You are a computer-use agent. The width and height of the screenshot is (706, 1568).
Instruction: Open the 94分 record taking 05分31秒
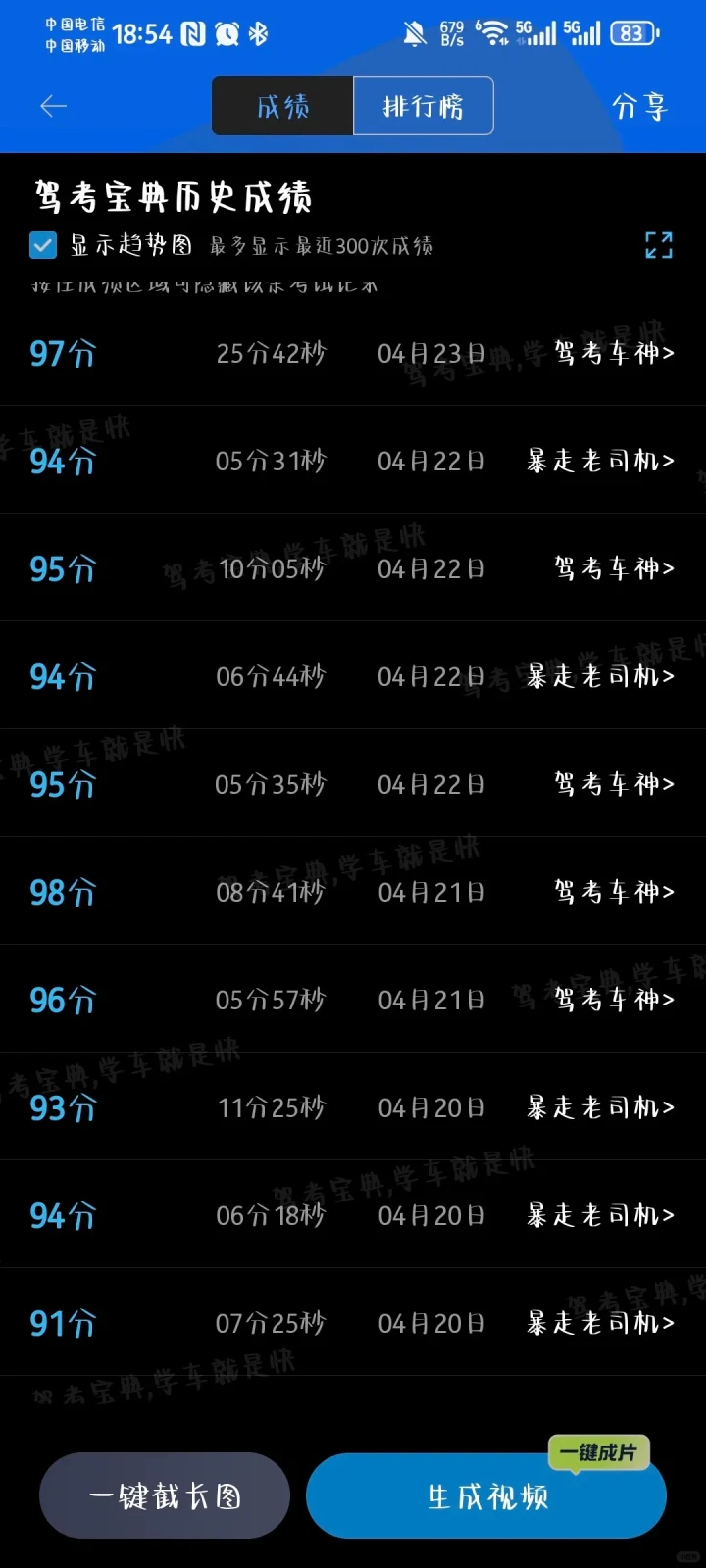353,461
